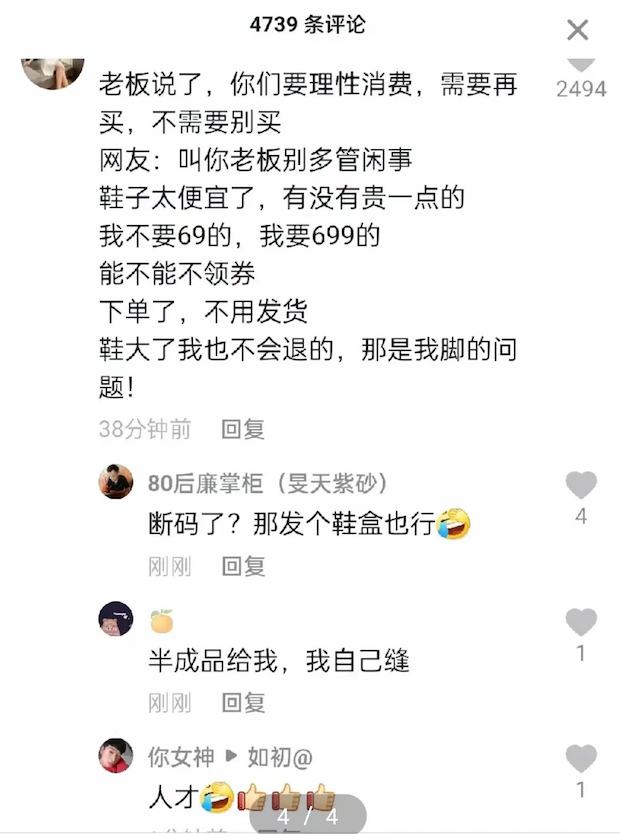Open 你女神's profile avatar
This screenshot has width=620, height=834.
coord(116,756)
